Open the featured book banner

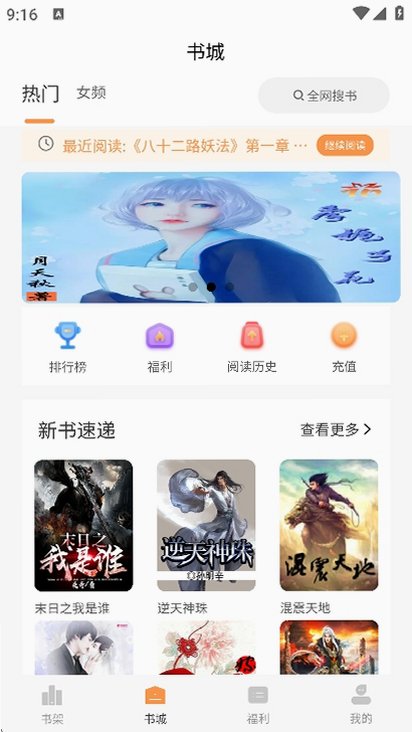(211, 237)
